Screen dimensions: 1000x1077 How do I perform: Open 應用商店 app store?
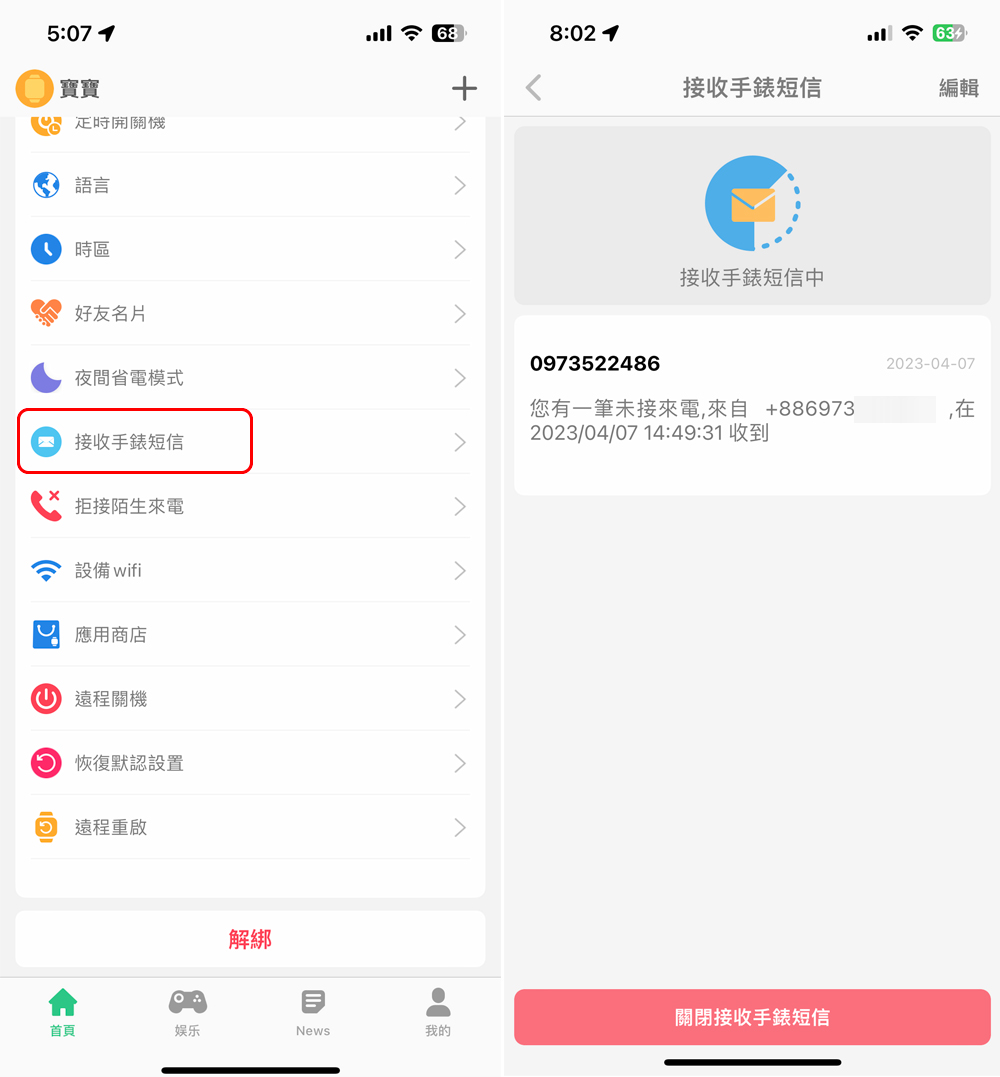tap(250, 634)
